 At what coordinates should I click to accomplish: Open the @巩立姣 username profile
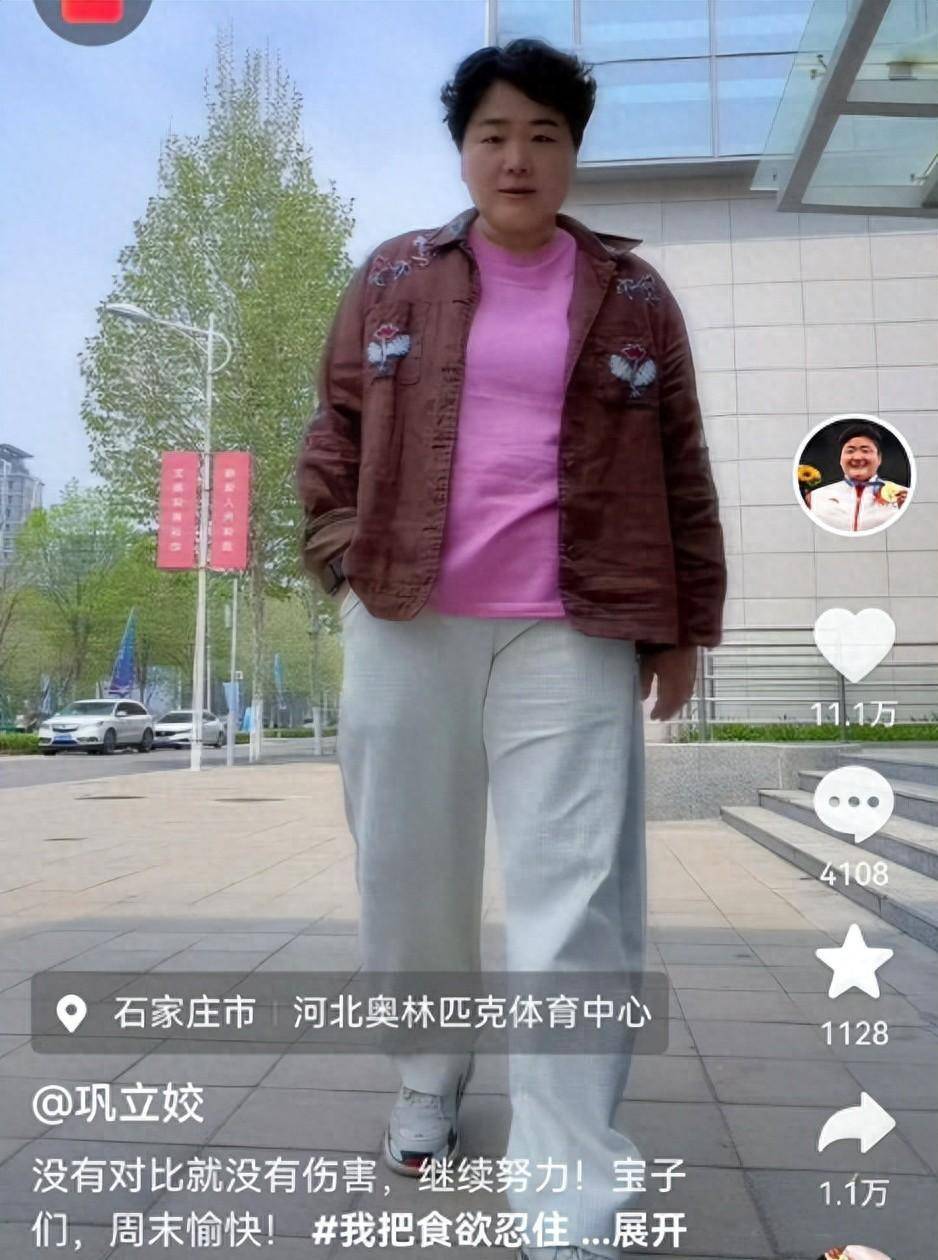(x=118, y=1104)
